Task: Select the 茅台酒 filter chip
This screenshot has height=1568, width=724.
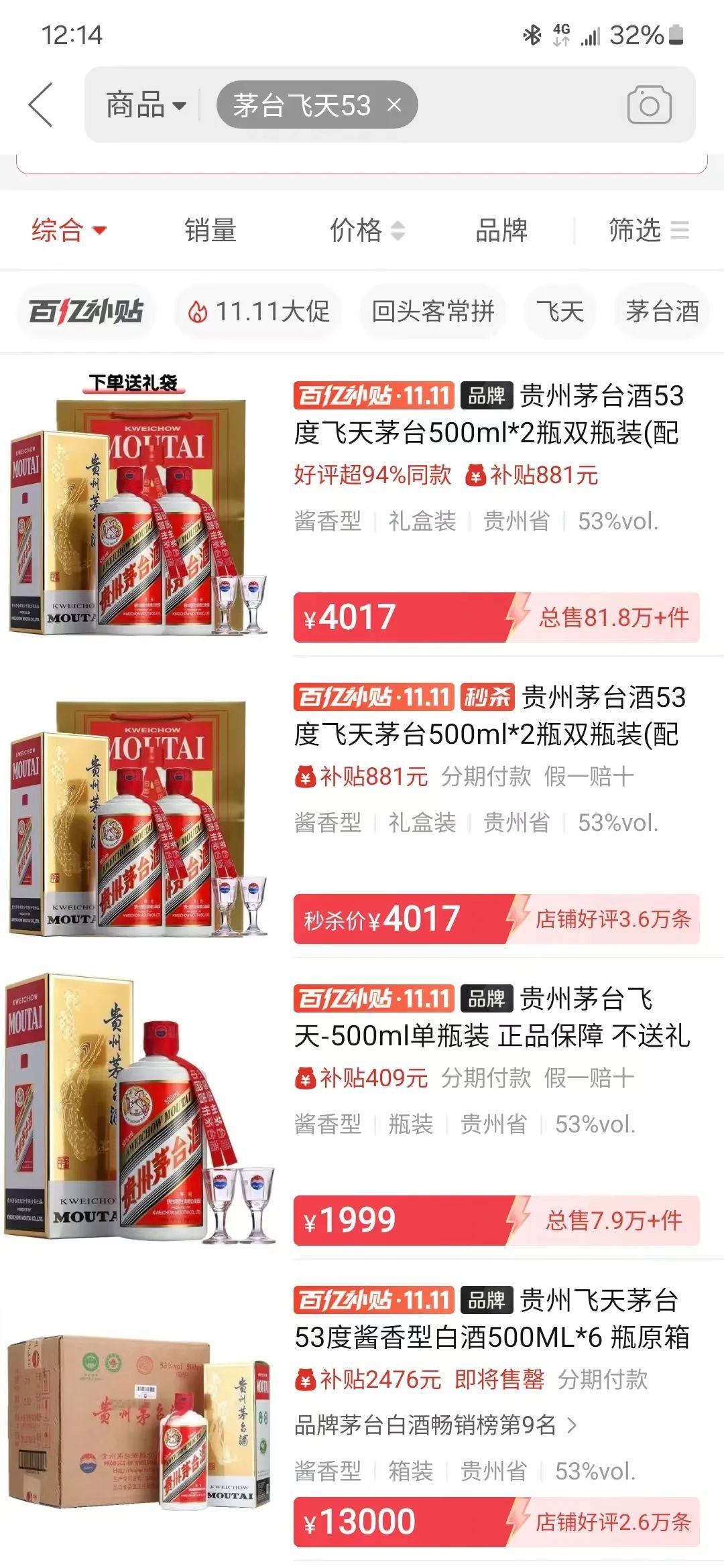Action: 662,312
